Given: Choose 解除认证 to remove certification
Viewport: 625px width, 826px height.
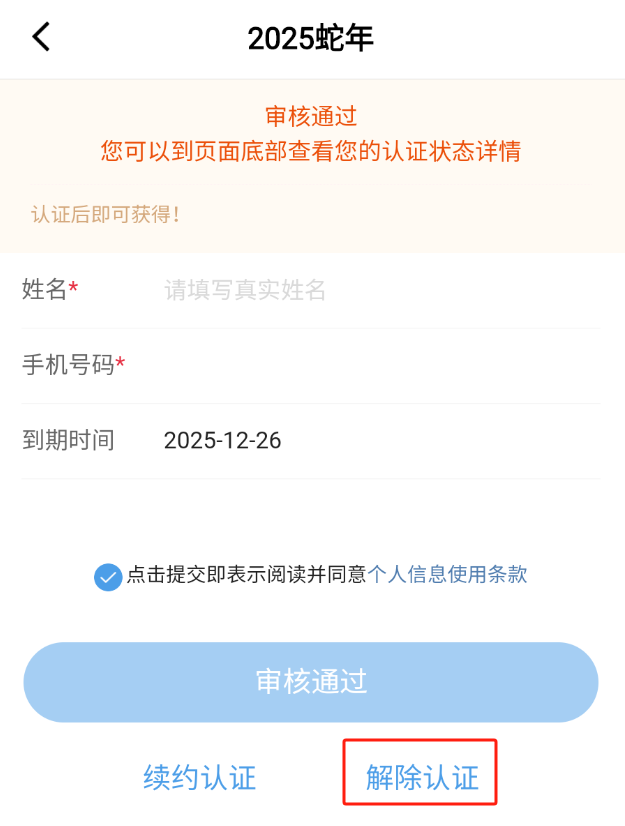Looking at the screenshot, I should coord(421,777).
